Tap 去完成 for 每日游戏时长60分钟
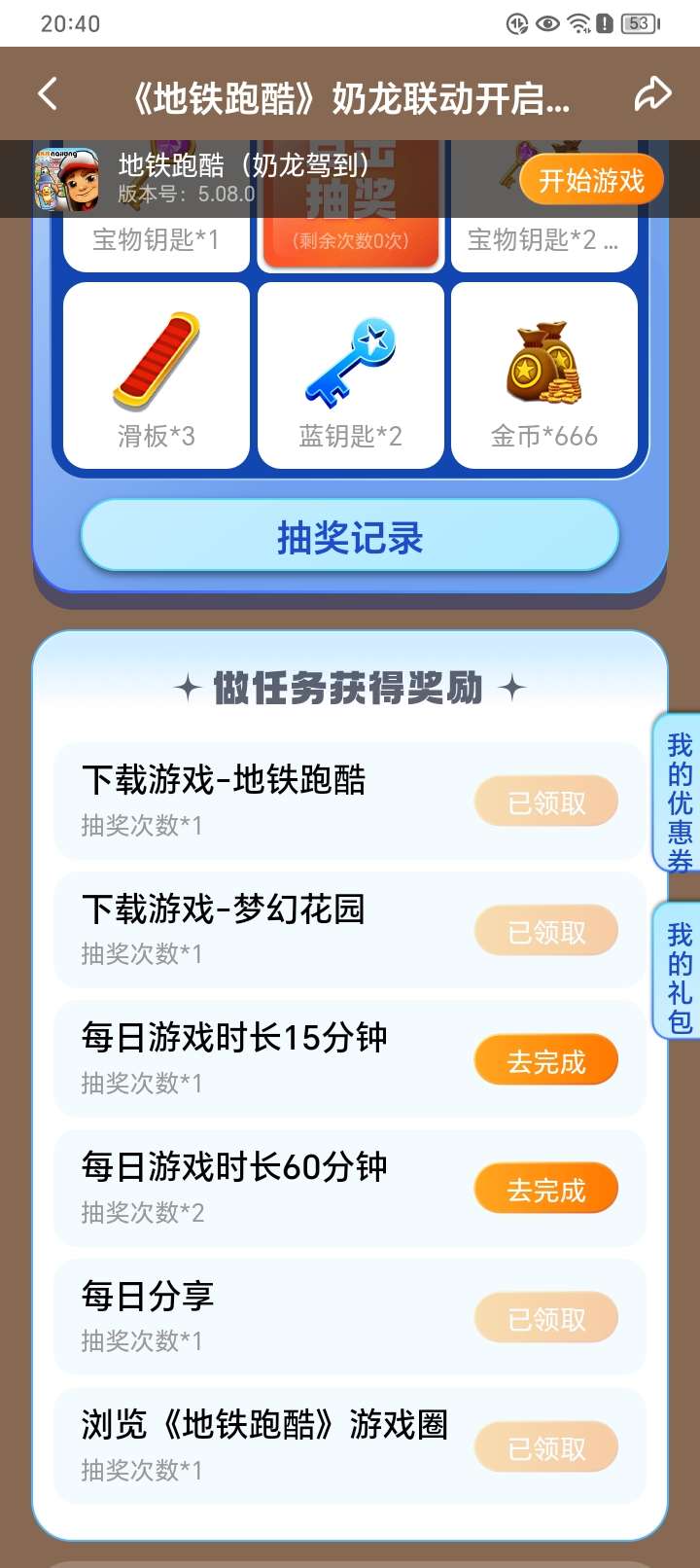Screen dimensions: 700x1568 545,1190
